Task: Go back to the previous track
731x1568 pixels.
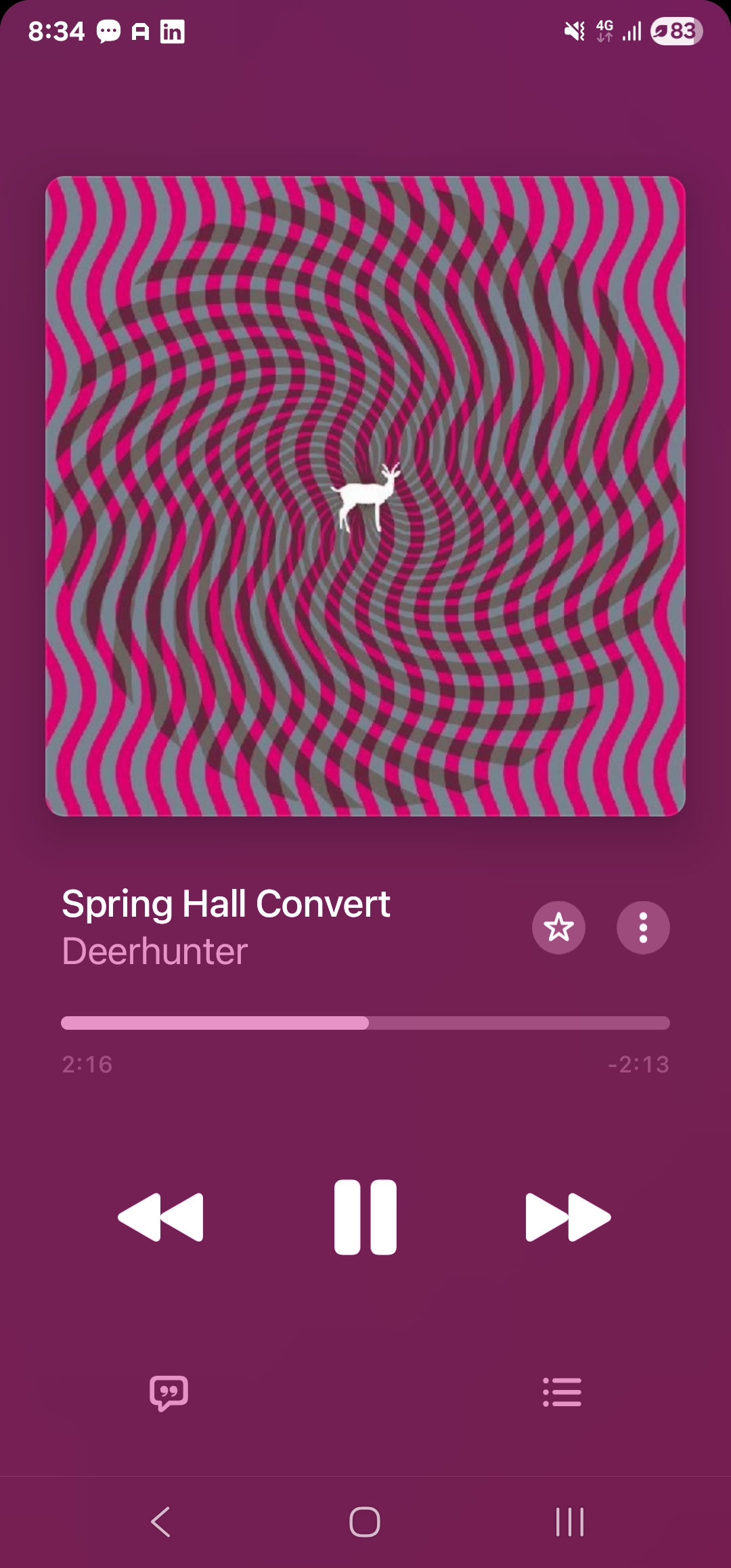Action: [160, 1217]
